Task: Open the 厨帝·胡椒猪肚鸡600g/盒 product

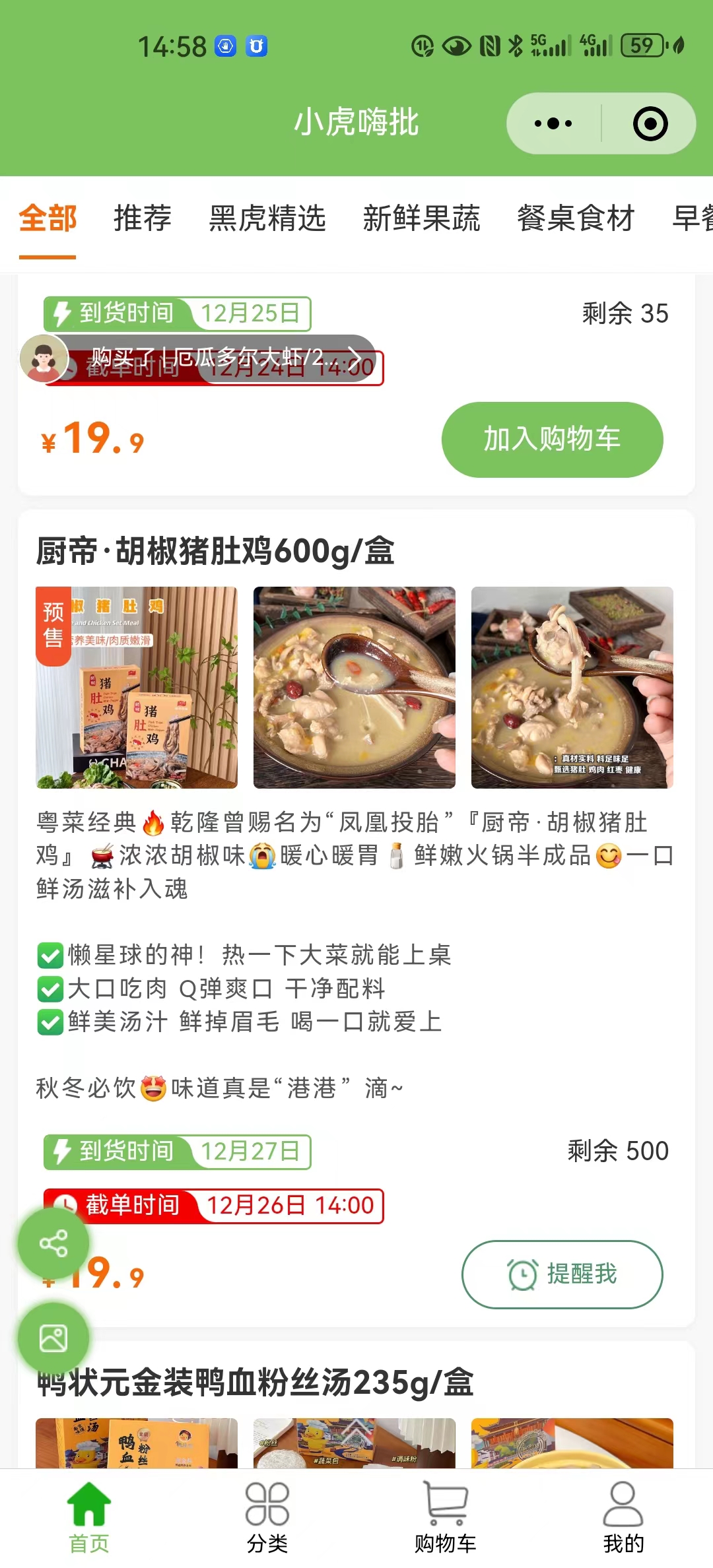Action: click(x=215, y=551)
